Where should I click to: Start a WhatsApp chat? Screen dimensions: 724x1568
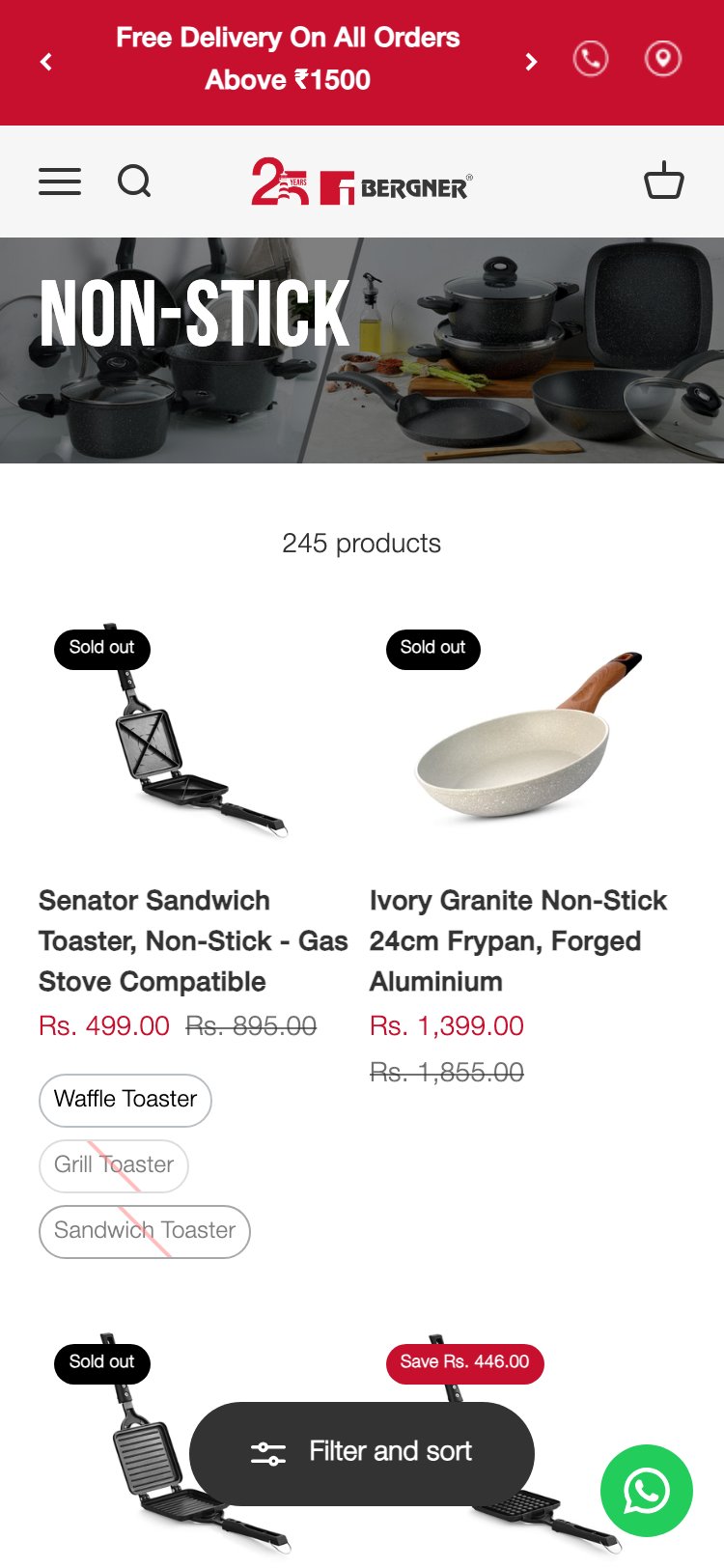point(647,1491)
